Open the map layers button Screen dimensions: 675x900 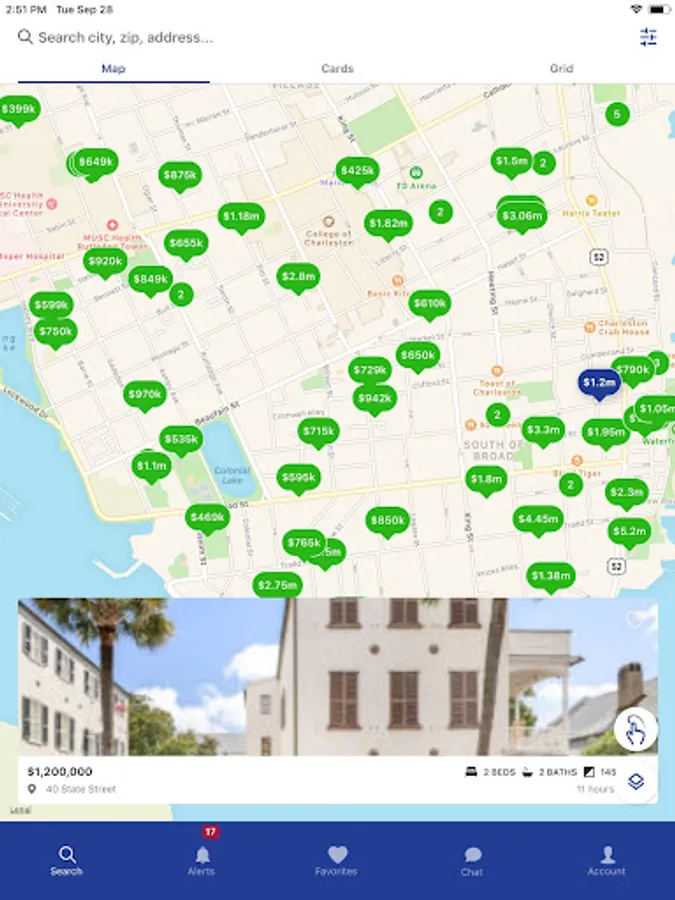click(636, 781)
